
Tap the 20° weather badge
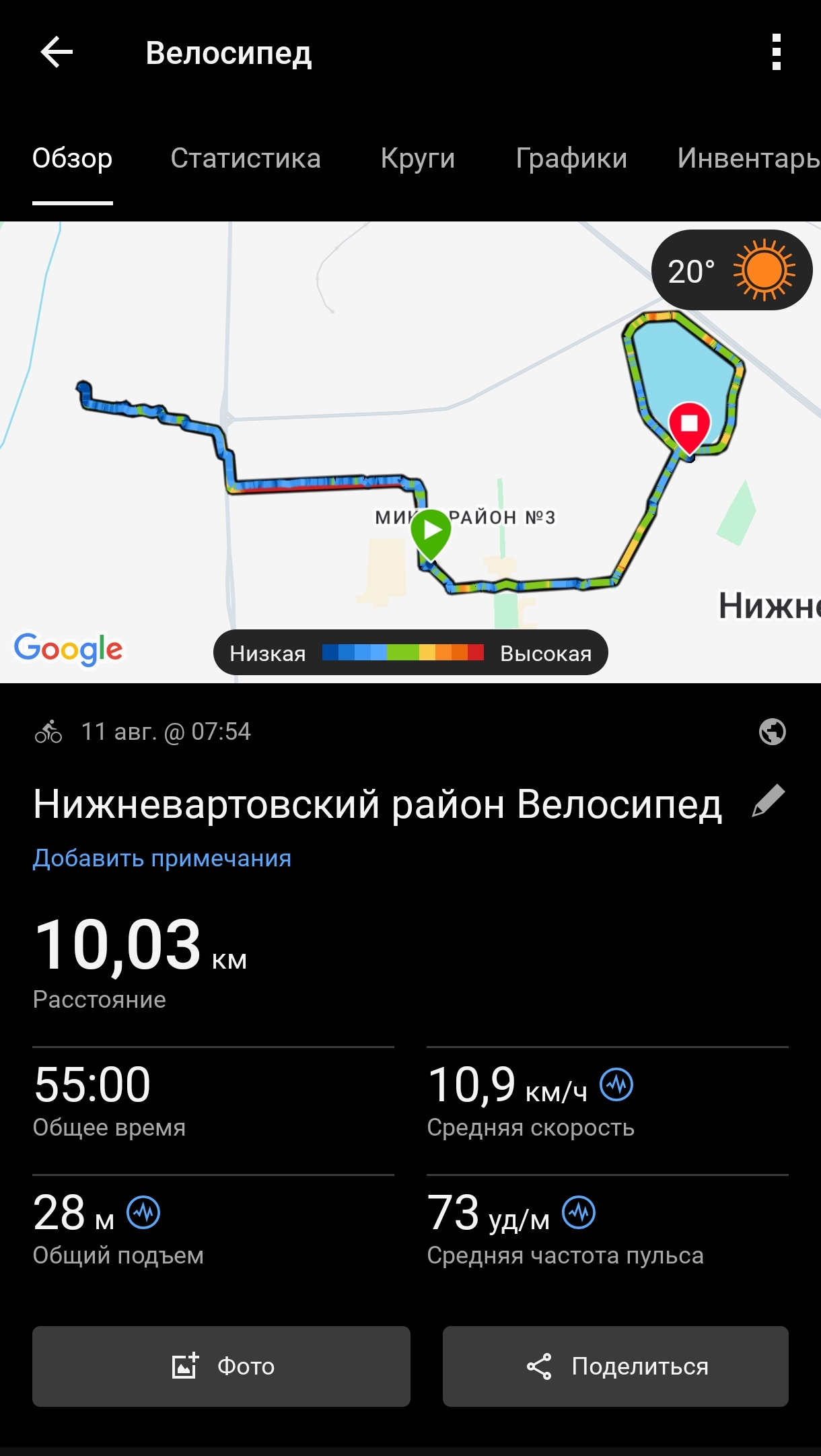point(731,271)
